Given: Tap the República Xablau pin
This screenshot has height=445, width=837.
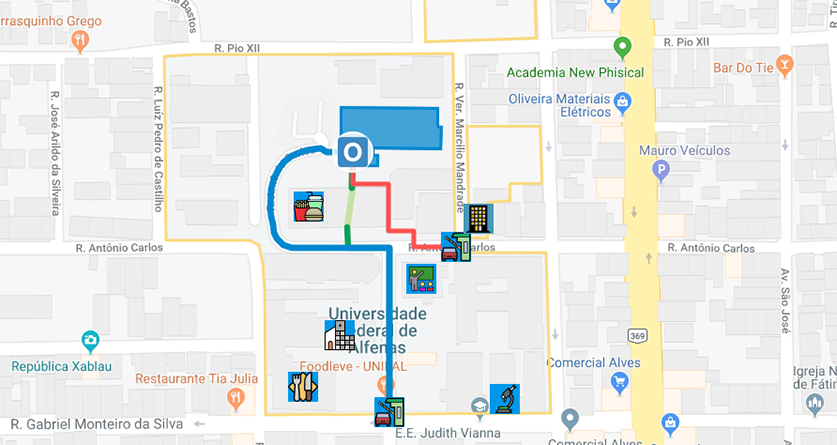Looking at the screenshot, I should pyautogui.click(x=90, y=343).
